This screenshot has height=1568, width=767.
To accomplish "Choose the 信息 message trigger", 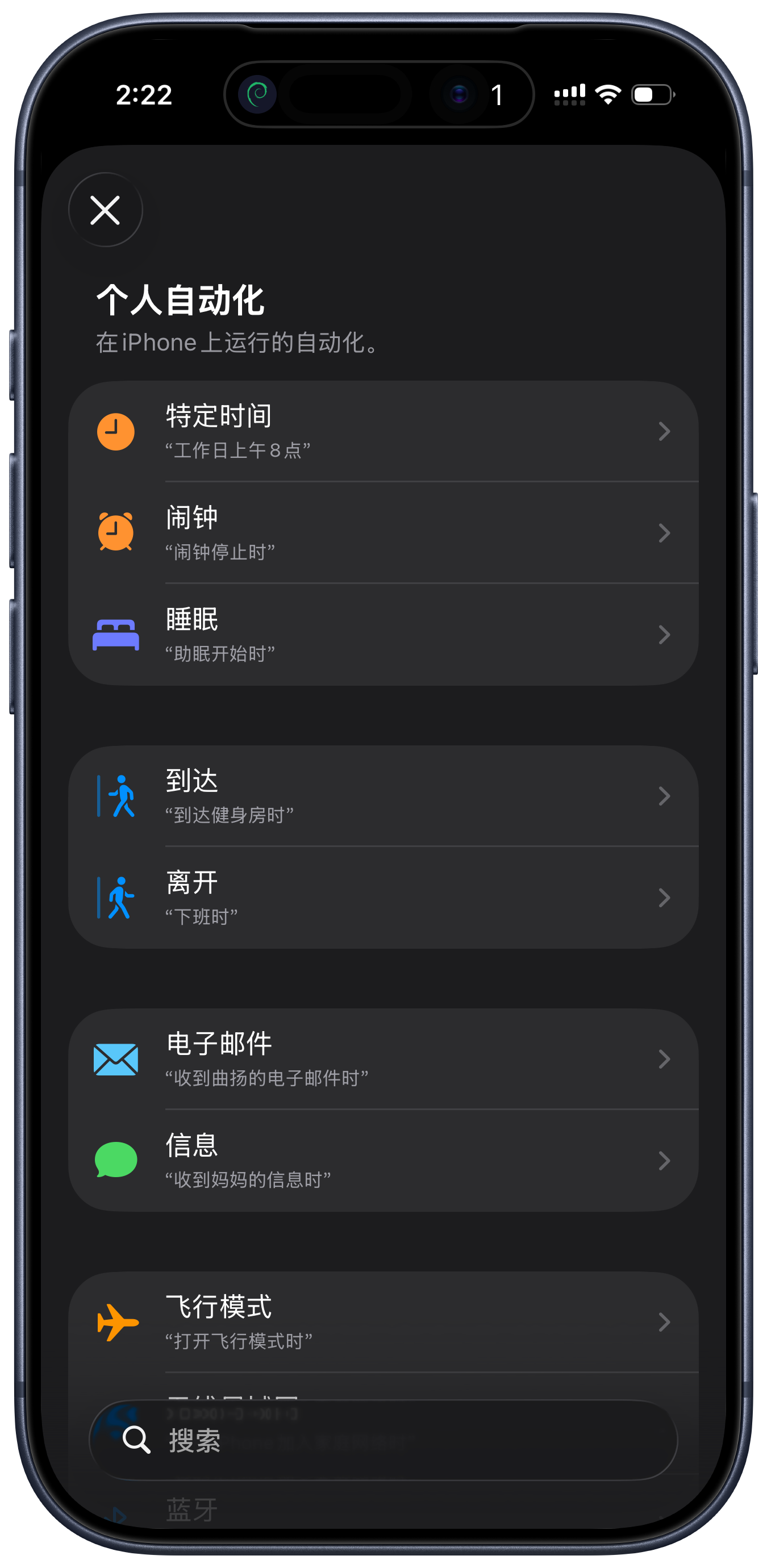I will (383, 1160).
